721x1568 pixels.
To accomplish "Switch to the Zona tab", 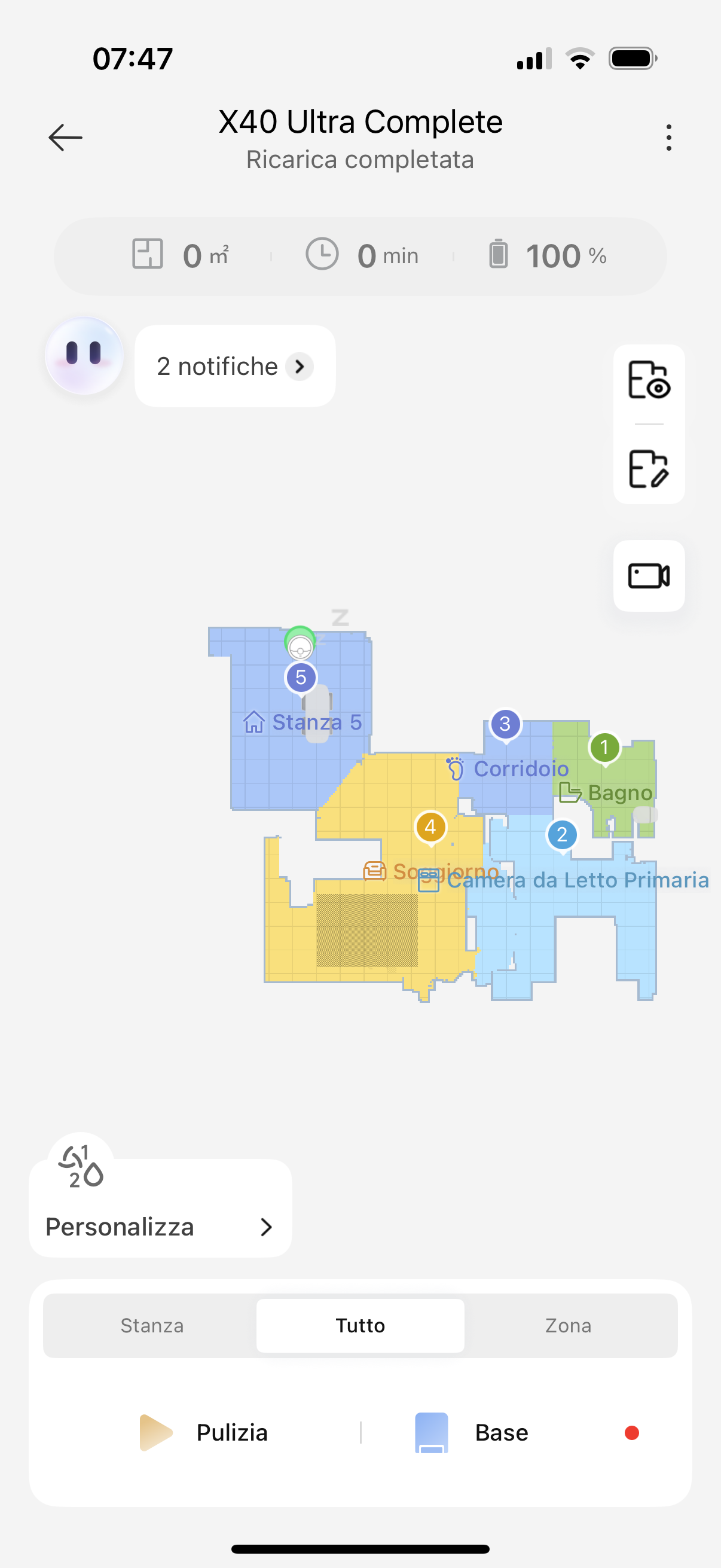I will point(568,1325).
